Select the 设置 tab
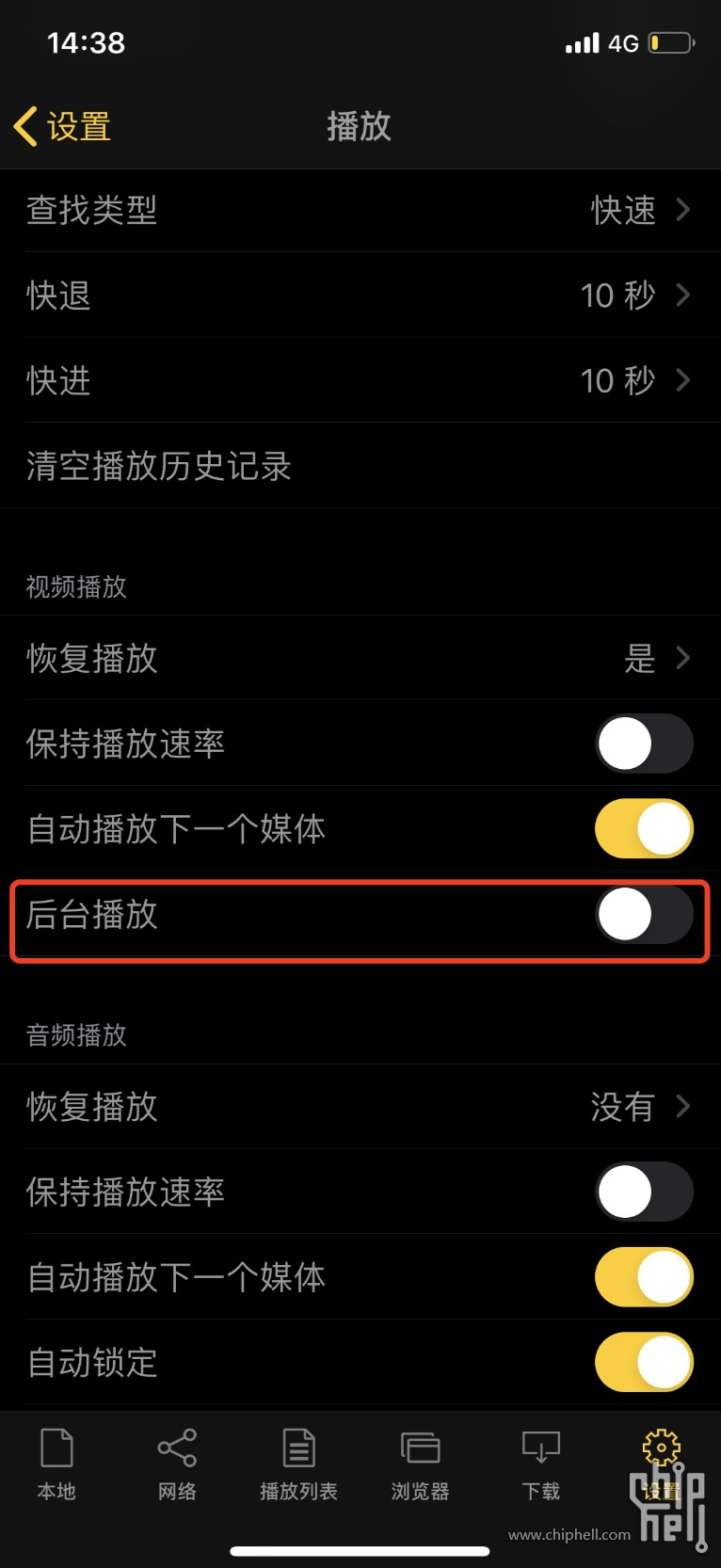 [662, 1464]
